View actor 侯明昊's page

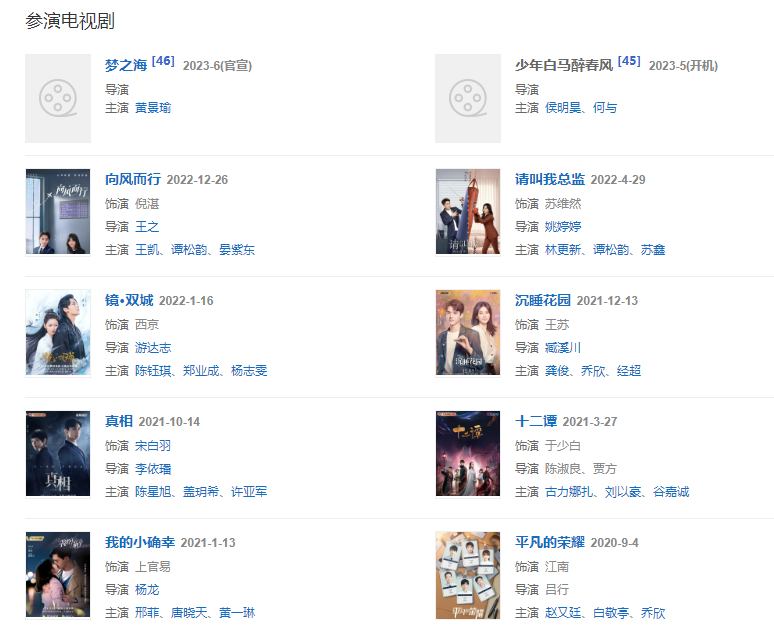coord(562,107)
